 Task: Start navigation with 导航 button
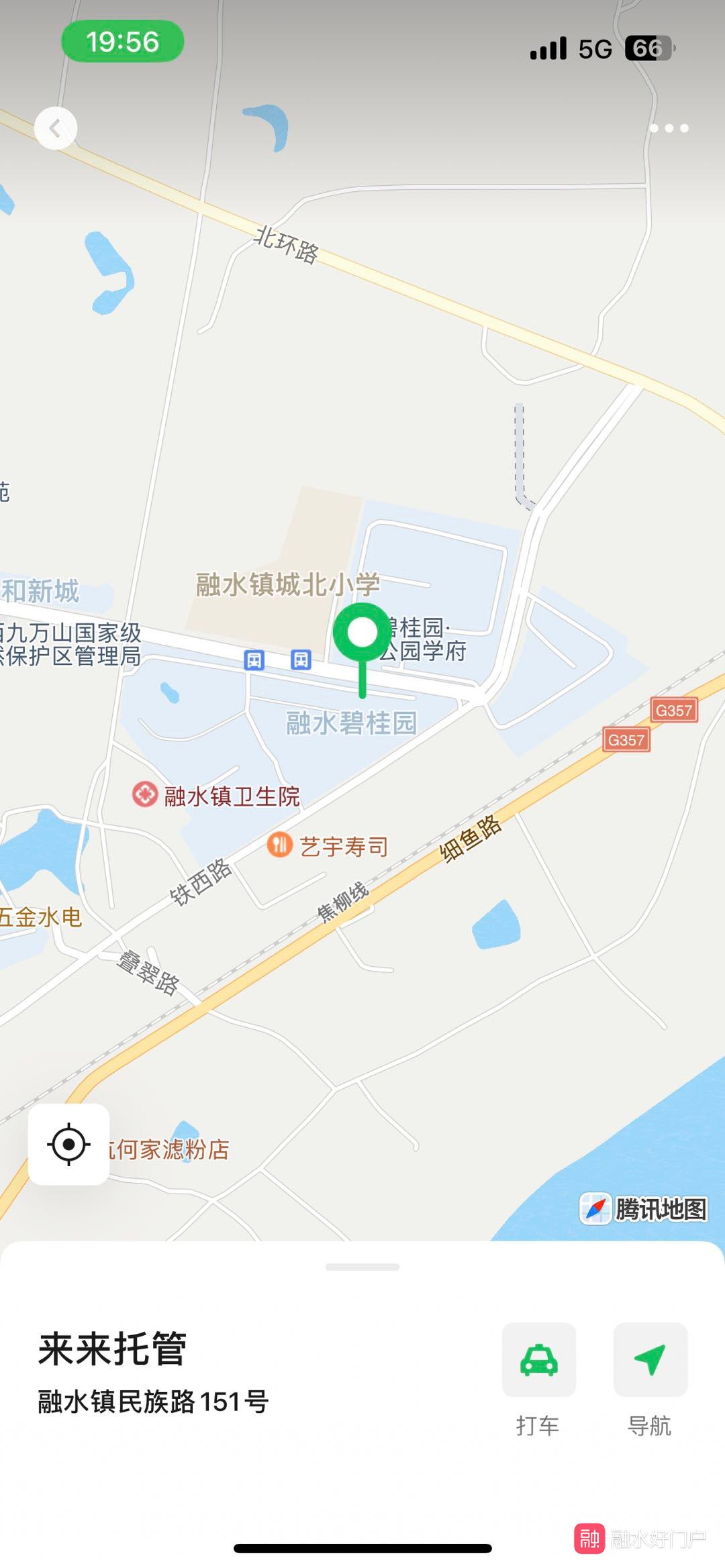[650, 1360]
